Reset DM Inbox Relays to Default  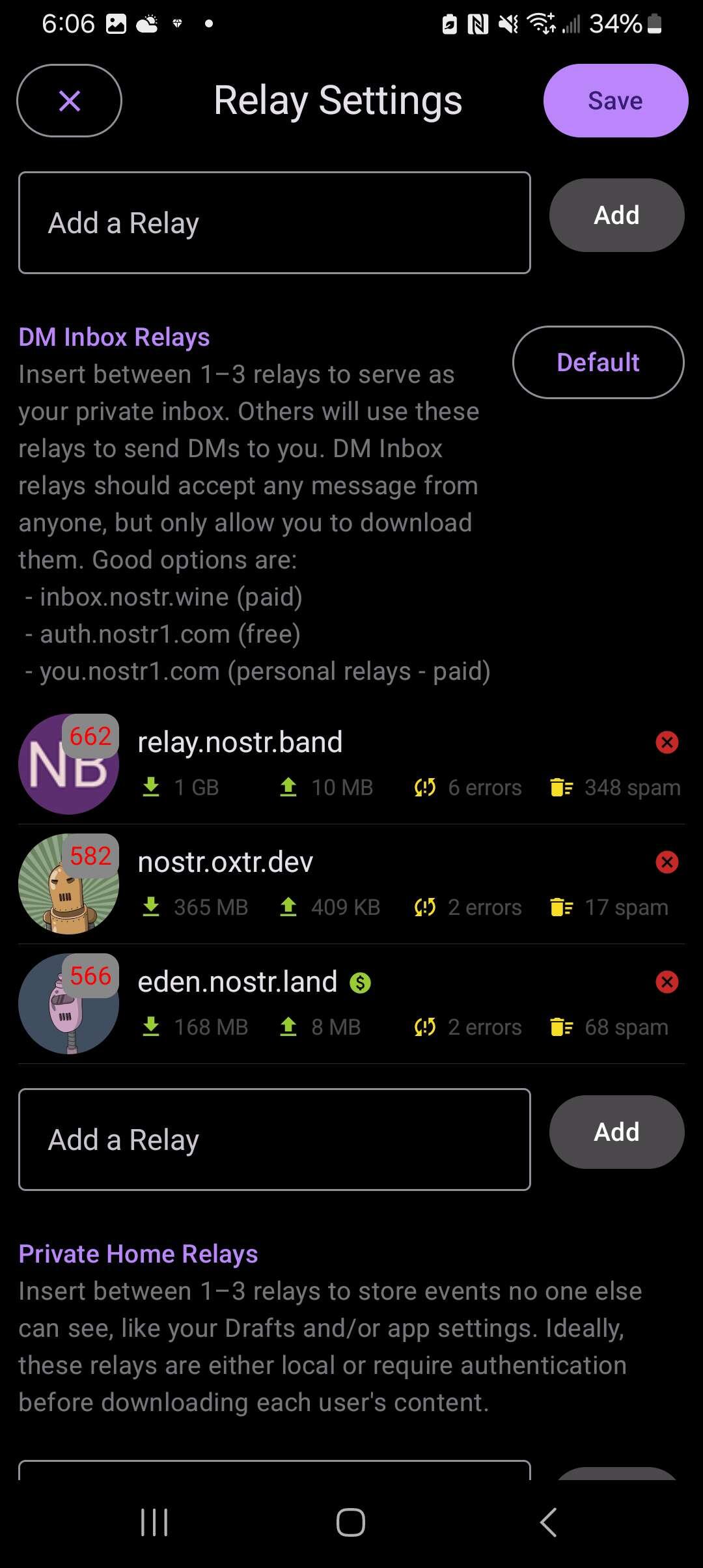tap(598, 362)
